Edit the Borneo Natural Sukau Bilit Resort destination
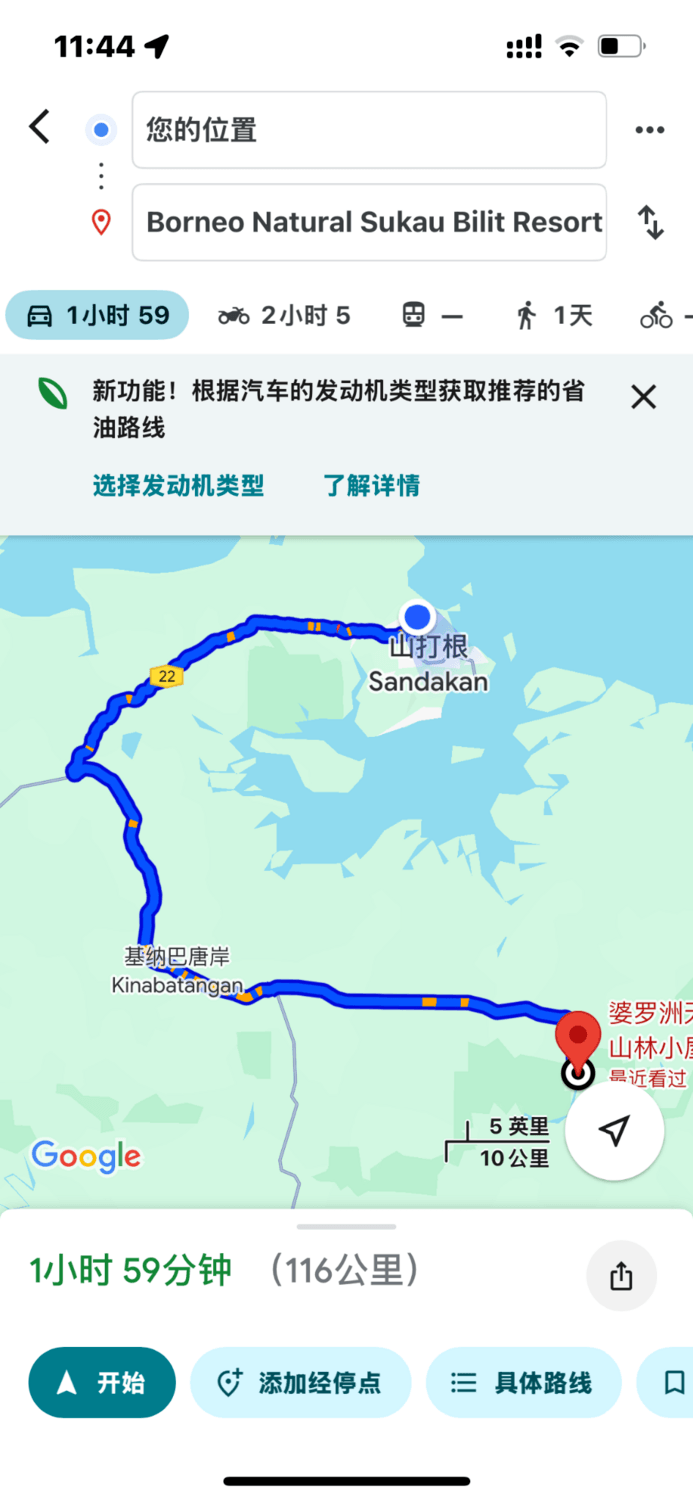 tap(368, 222)
